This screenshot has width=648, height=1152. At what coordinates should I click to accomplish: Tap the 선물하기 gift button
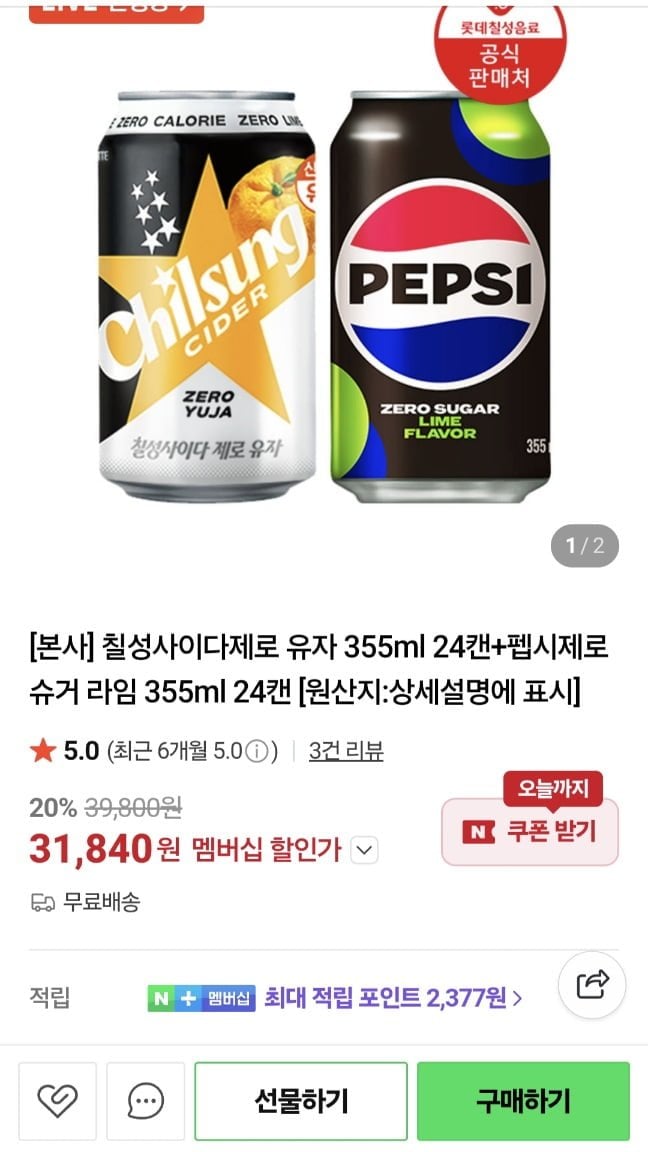[301, 1101]
